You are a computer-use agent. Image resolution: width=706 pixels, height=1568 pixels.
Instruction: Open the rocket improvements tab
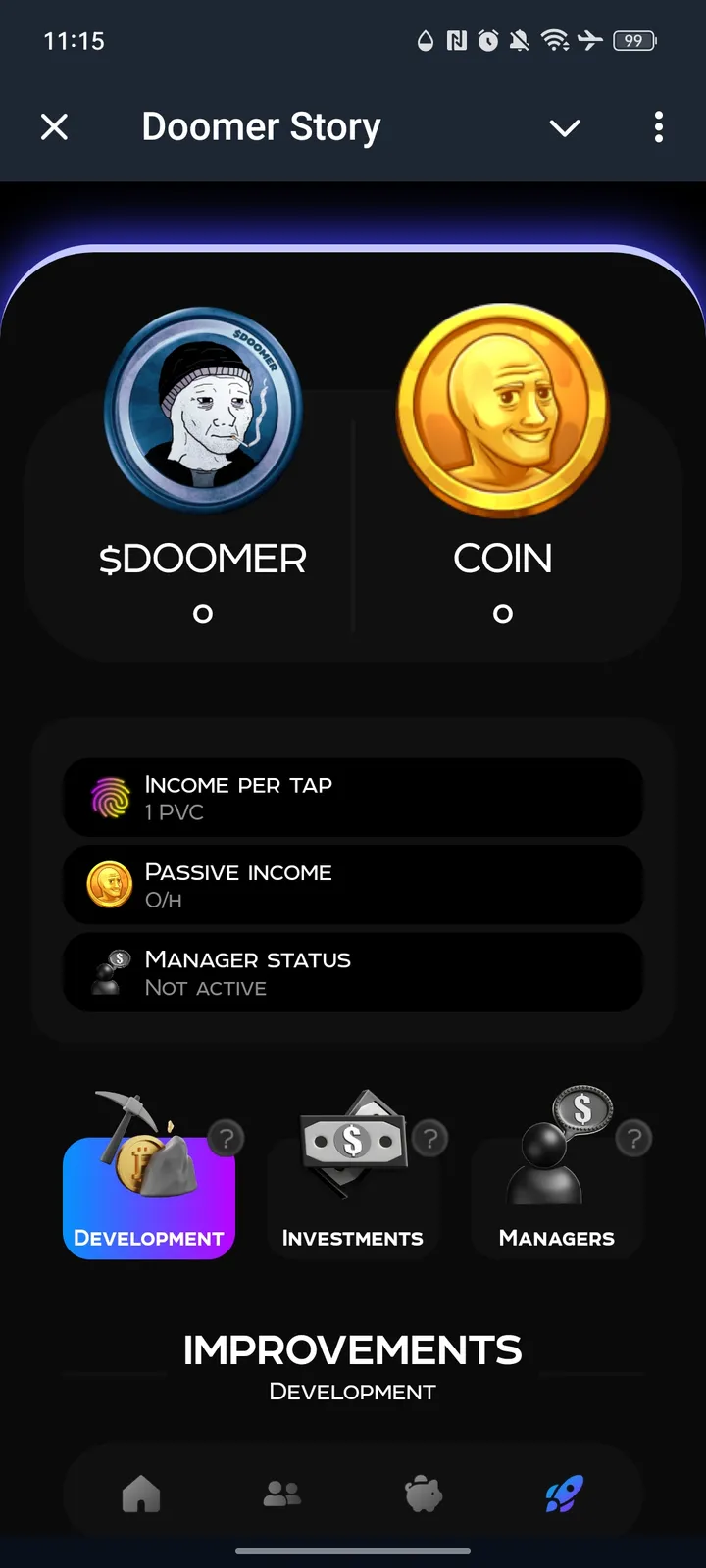(564, 1494)
